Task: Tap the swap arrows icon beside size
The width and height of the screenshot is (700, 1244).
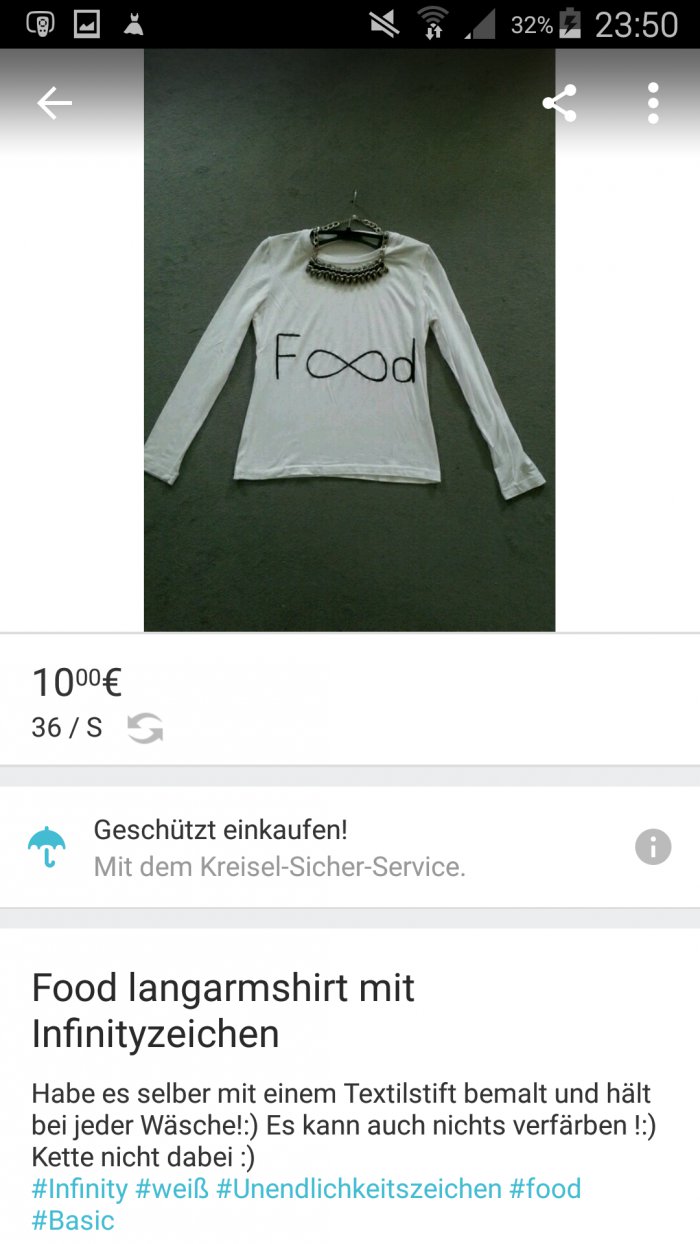Action: [x=145, y=728]
